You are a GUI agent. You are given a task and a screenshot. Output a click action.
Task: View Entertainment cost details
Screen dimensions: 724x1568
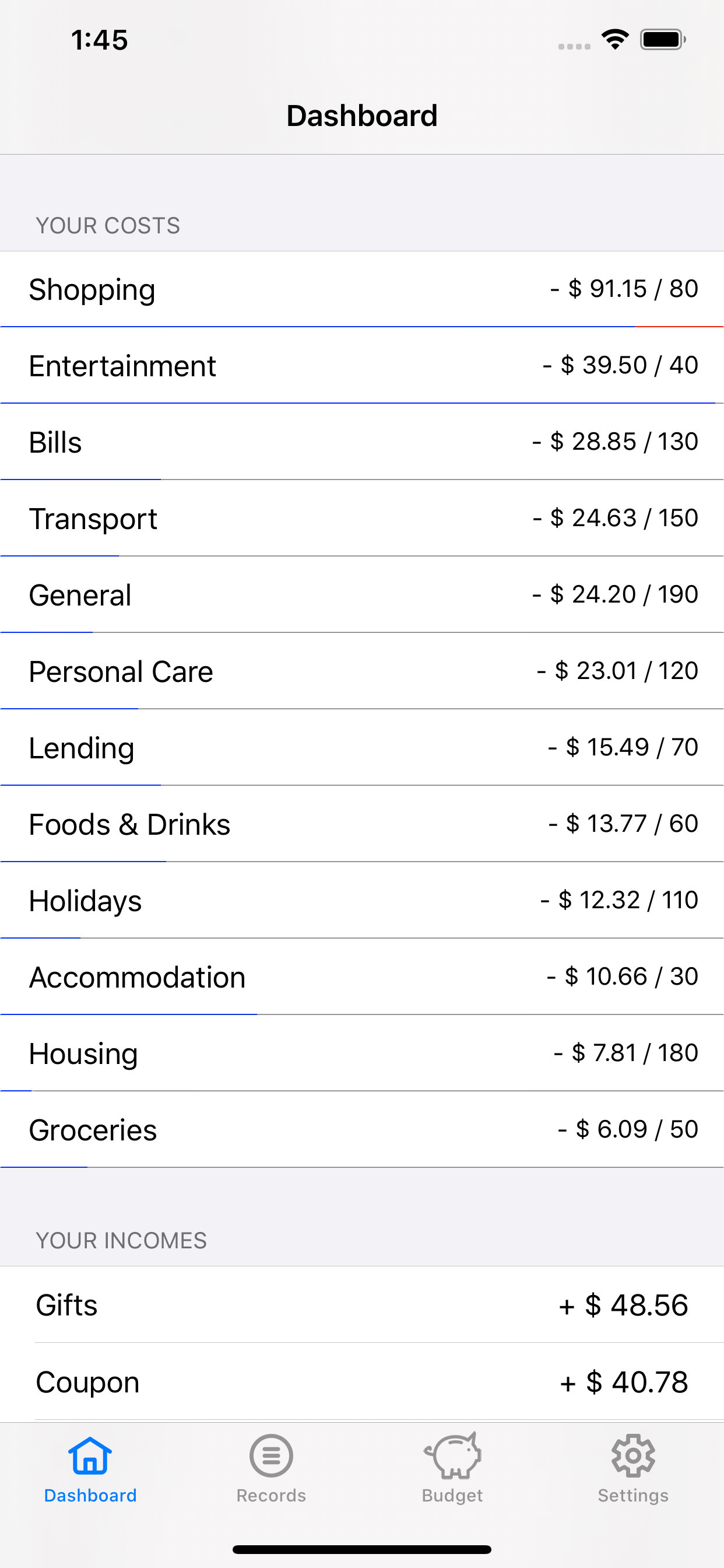362,366
